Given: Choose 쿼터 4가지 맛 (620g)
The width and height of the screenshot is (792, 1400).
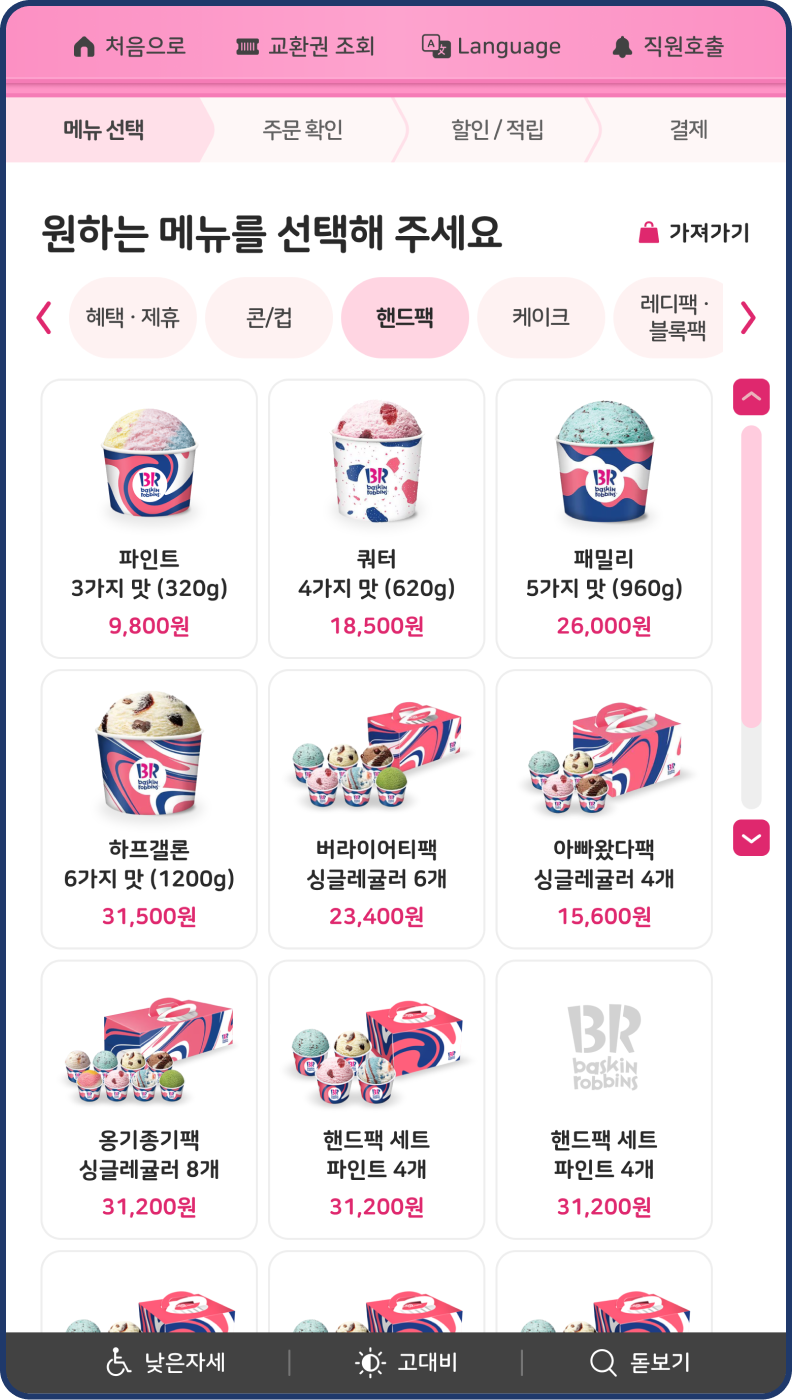Looking at the screenshot, I should point(376,518).
